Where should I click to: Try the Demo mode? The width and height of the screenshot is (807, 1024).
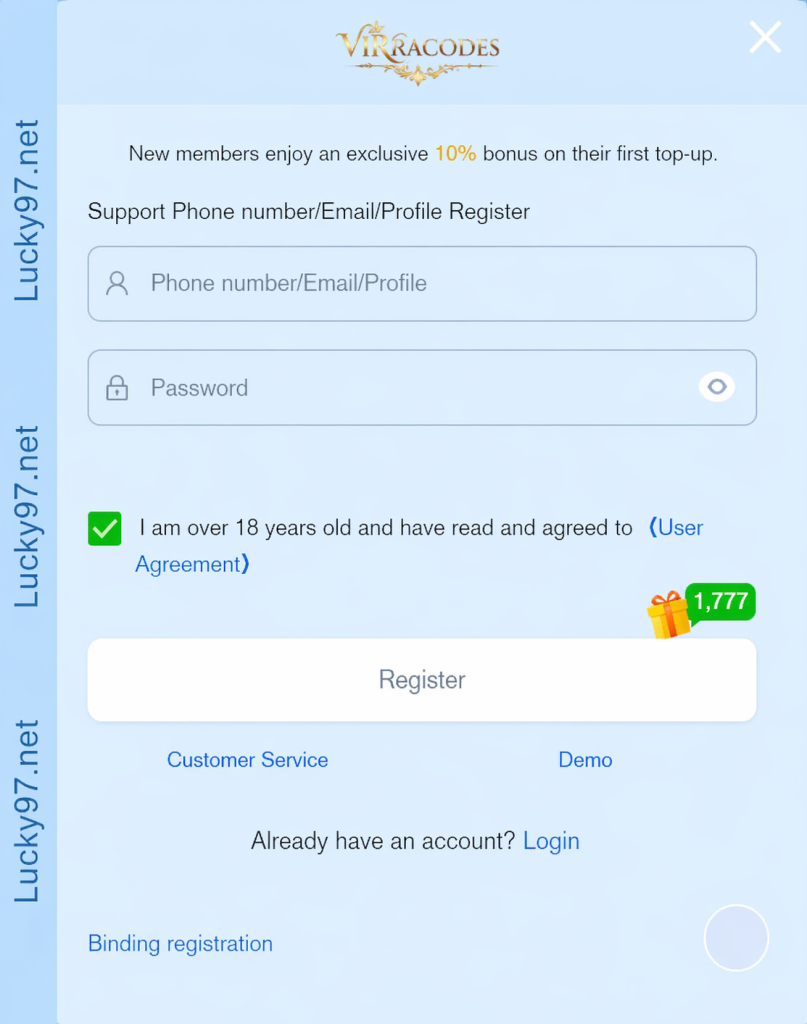click(x=585, y=760)
